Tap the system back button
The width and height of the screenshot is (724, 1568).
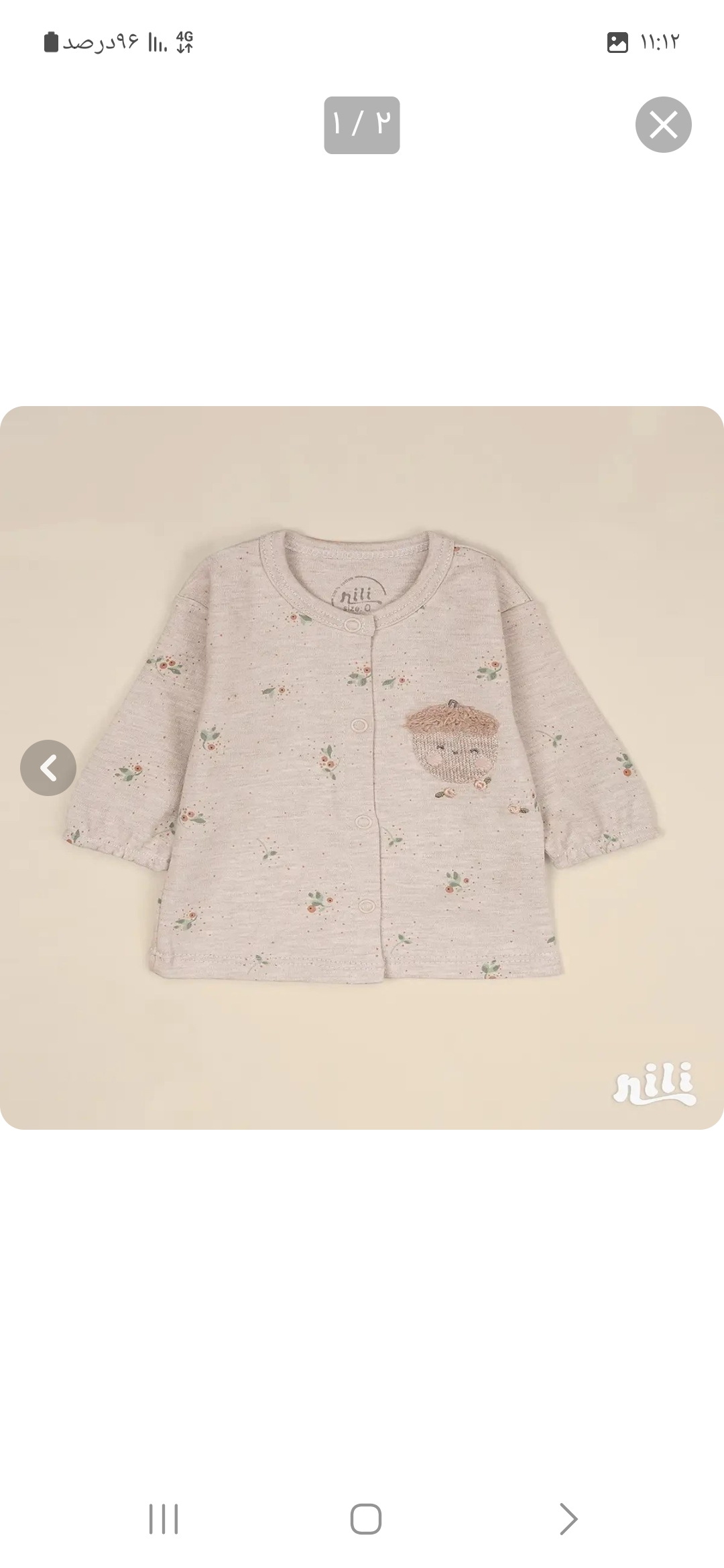coord(568,1519)
